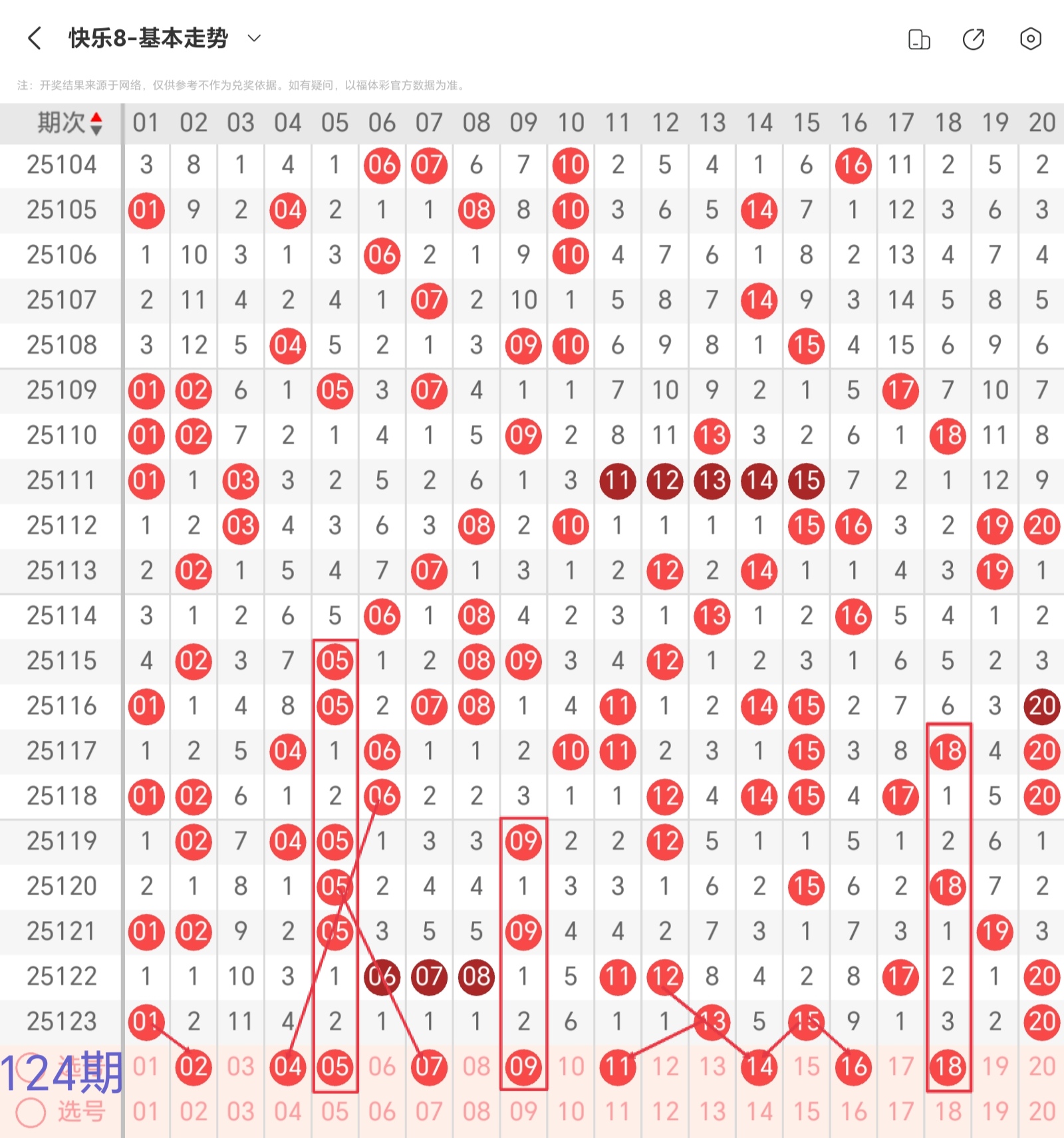
Task: Deselect the highlighted number 02 in the selection row
Action: (x=194, y=1067)
